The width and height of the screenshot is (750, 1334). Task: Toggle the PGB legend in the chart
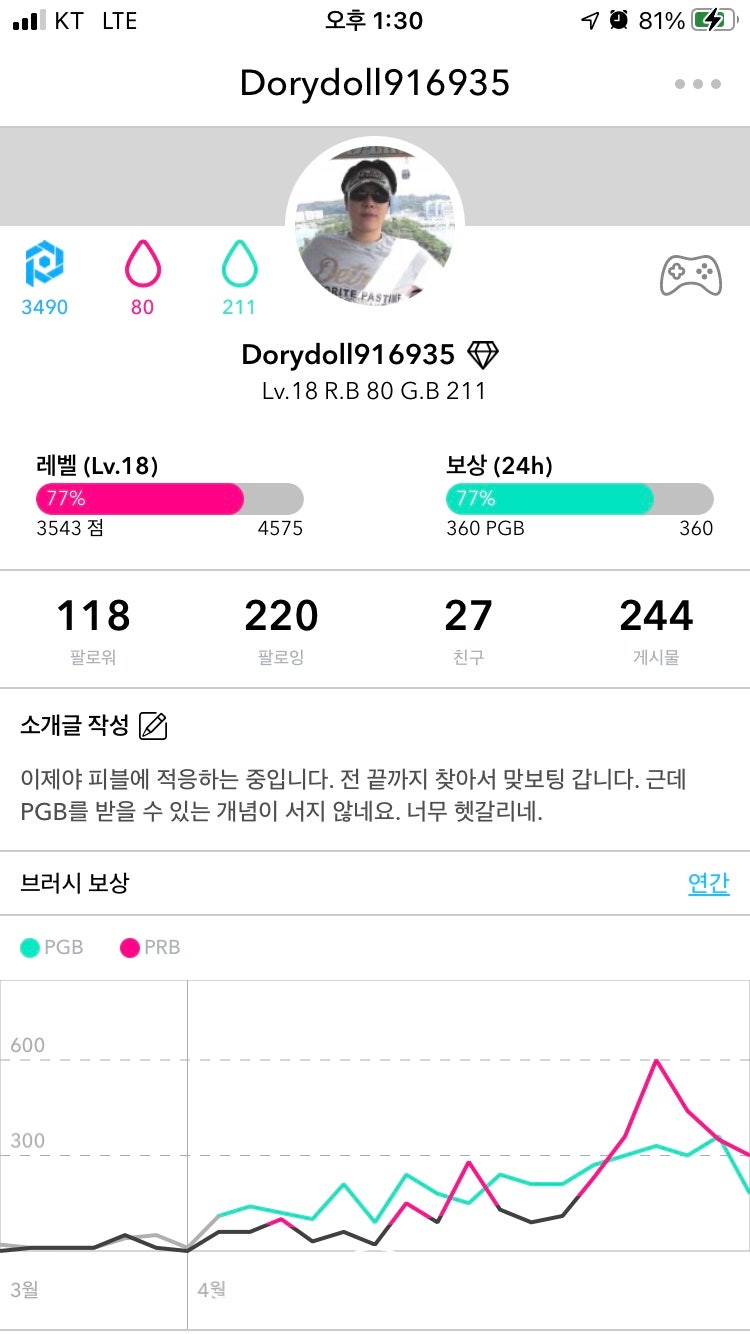50,946
